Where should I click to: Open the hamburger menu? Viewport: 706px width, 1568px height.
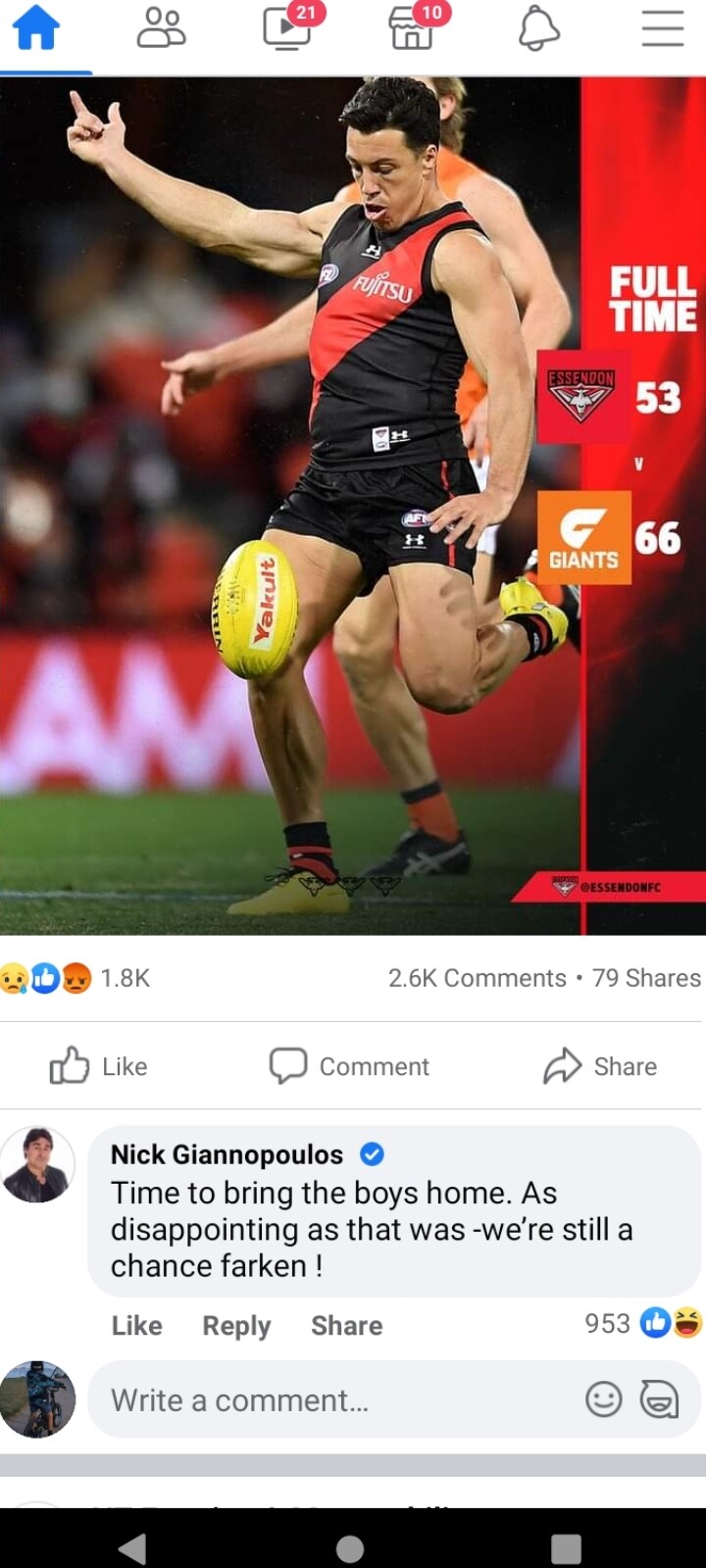pos(663,27)
